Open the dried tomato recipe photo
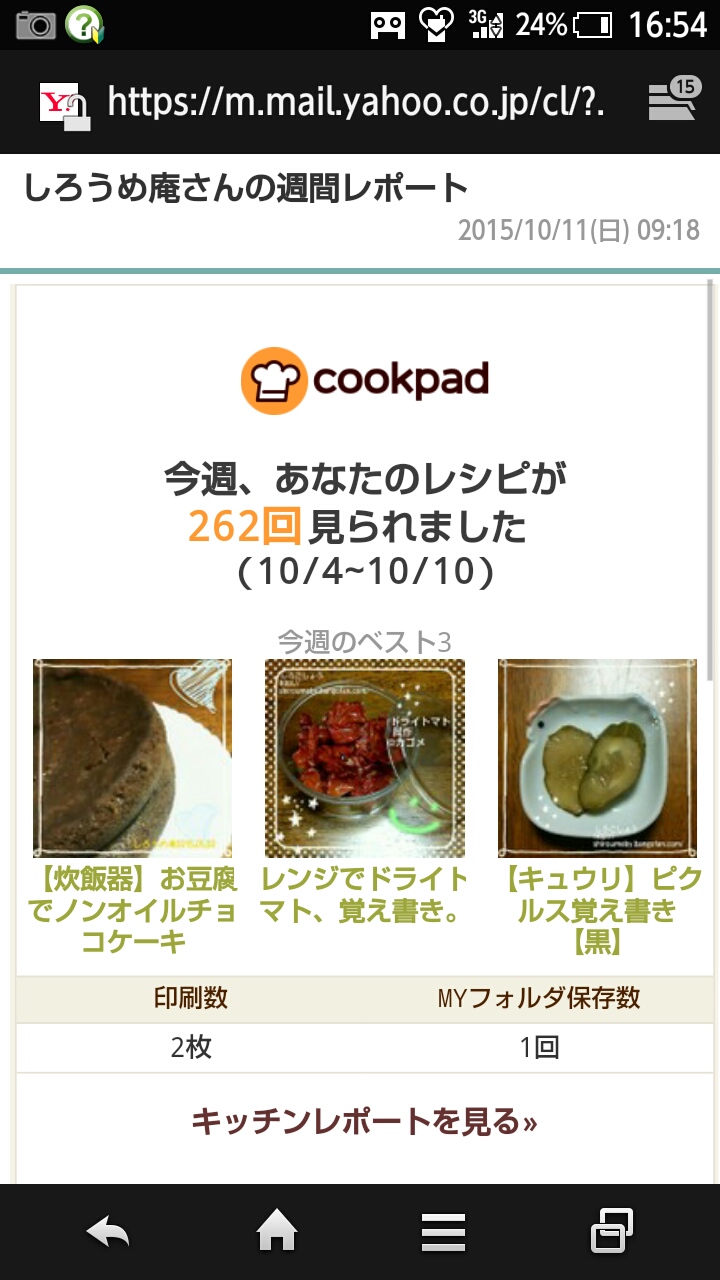Image resolution: width=720 pixels, height=1280 pixels. coord(364,758)
